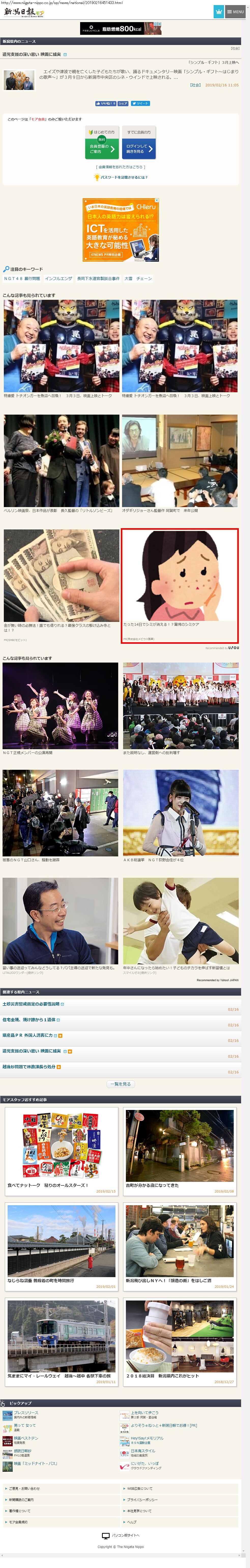The image size is (250, 1568).
Task: Open the NGT48 暴行問題 keyword
Action: (x=22, y=279)
